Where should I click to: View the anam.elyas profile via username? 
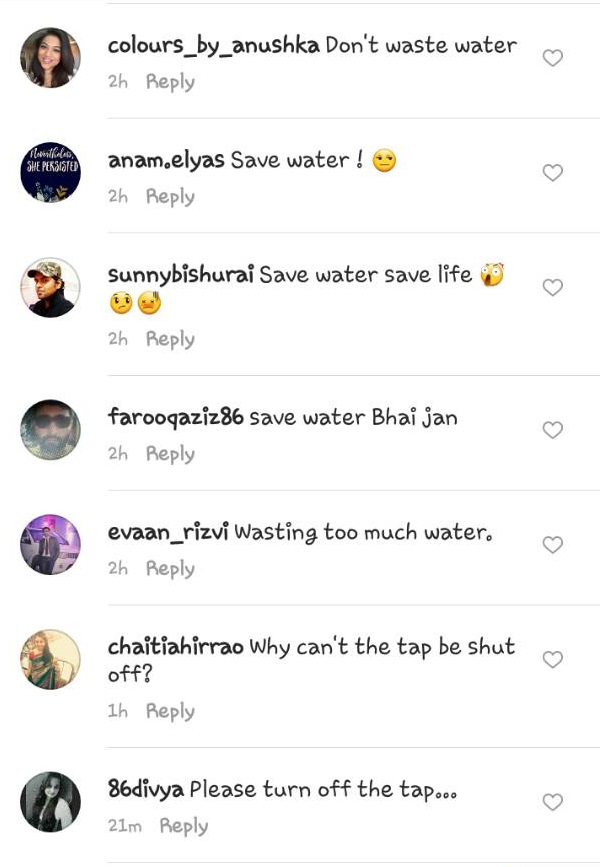pyautogui.click(x=166, y=161)
